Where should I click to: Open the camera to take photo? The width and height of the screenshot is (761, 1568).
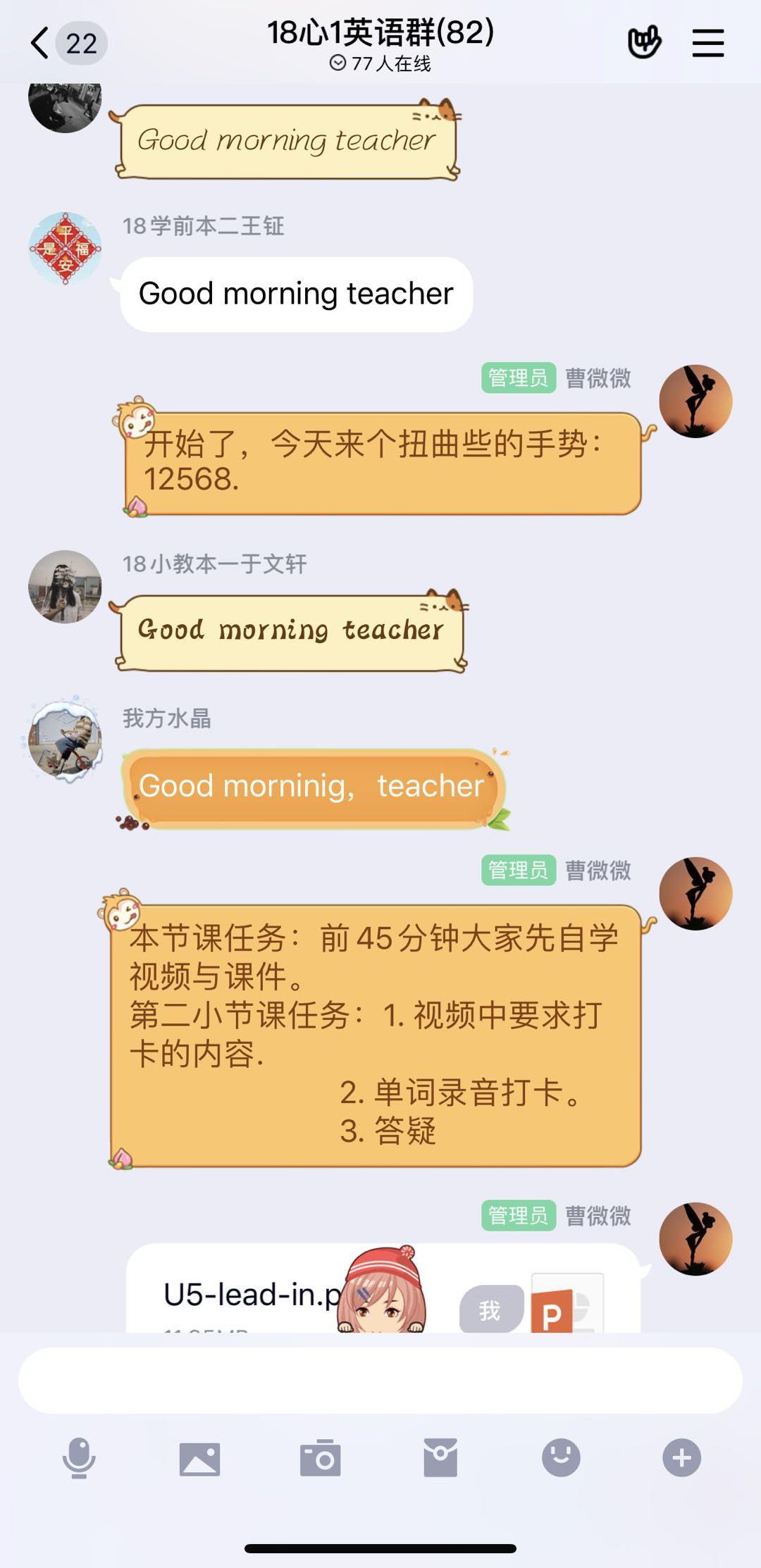[x=320, y=1457]
